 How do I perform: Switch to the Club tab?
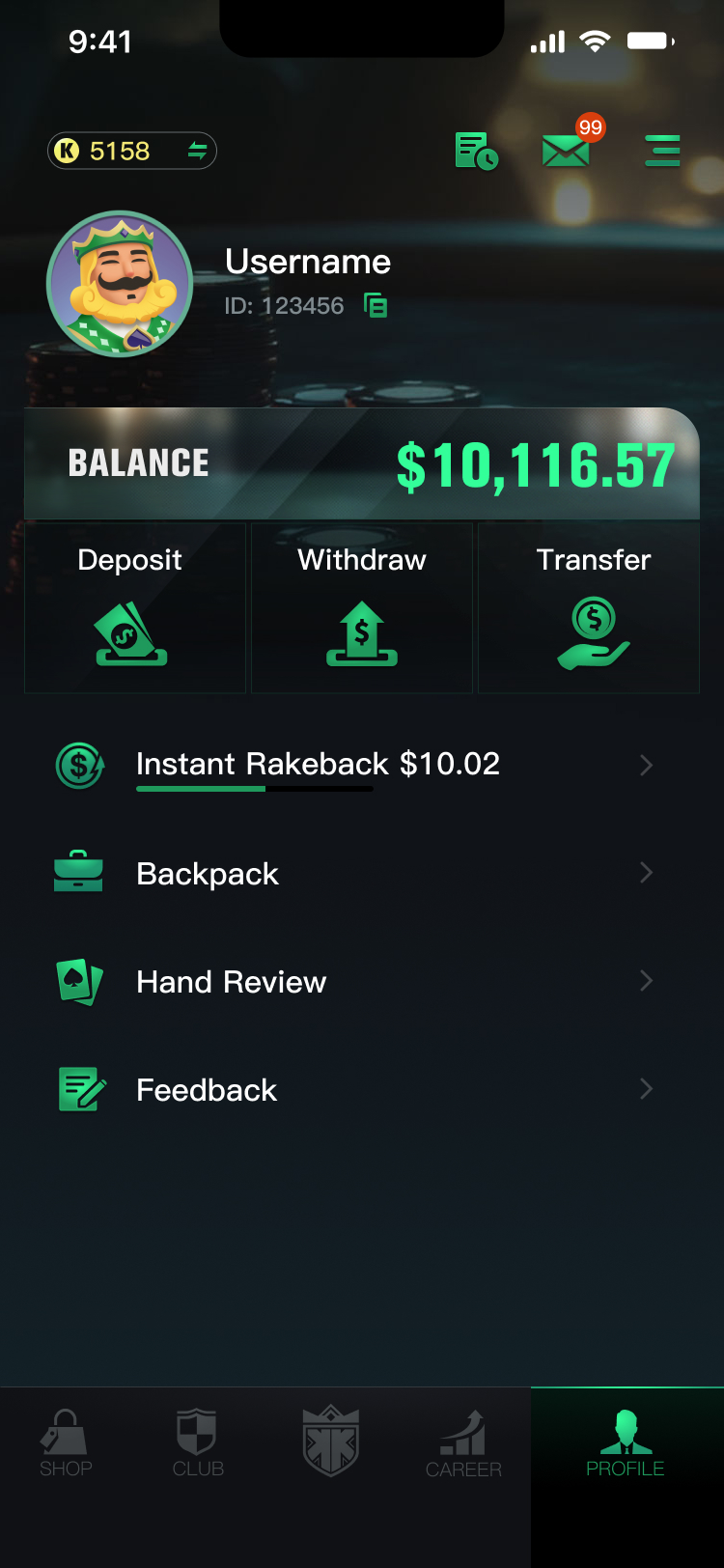198,1443
